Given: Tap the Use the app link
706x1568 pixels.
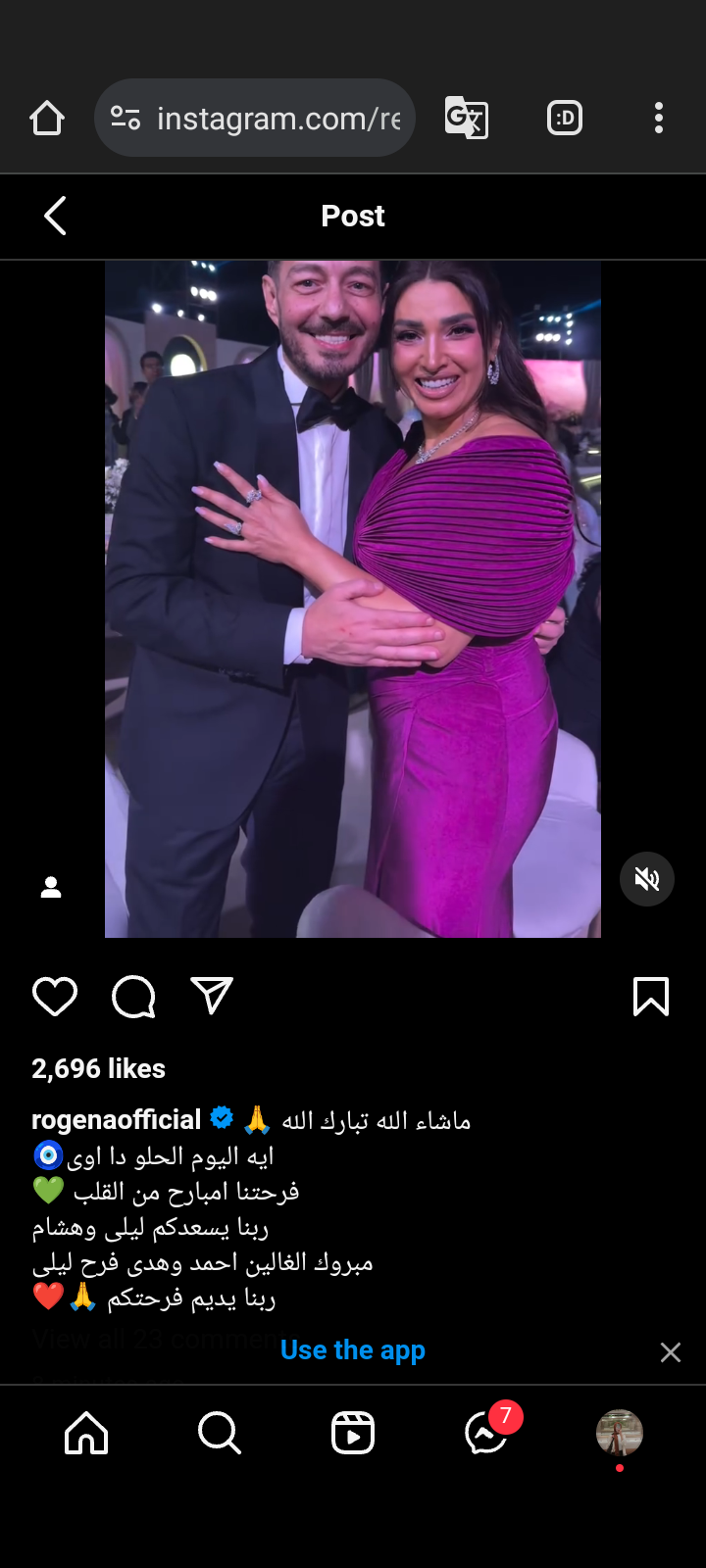Looking at the screenshot, I should pos(353,1350).
